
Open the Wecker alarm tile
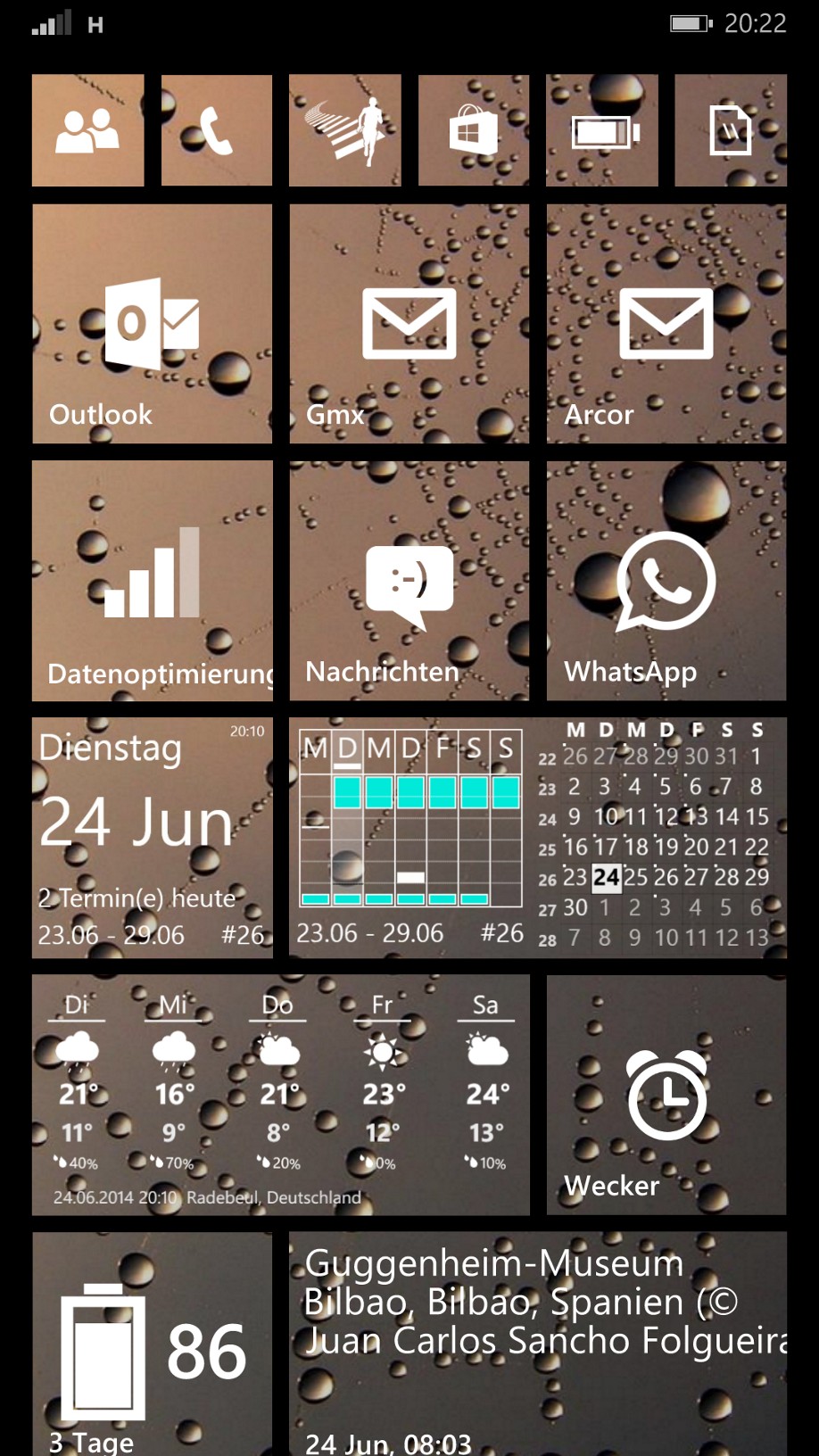(666, 1095)
